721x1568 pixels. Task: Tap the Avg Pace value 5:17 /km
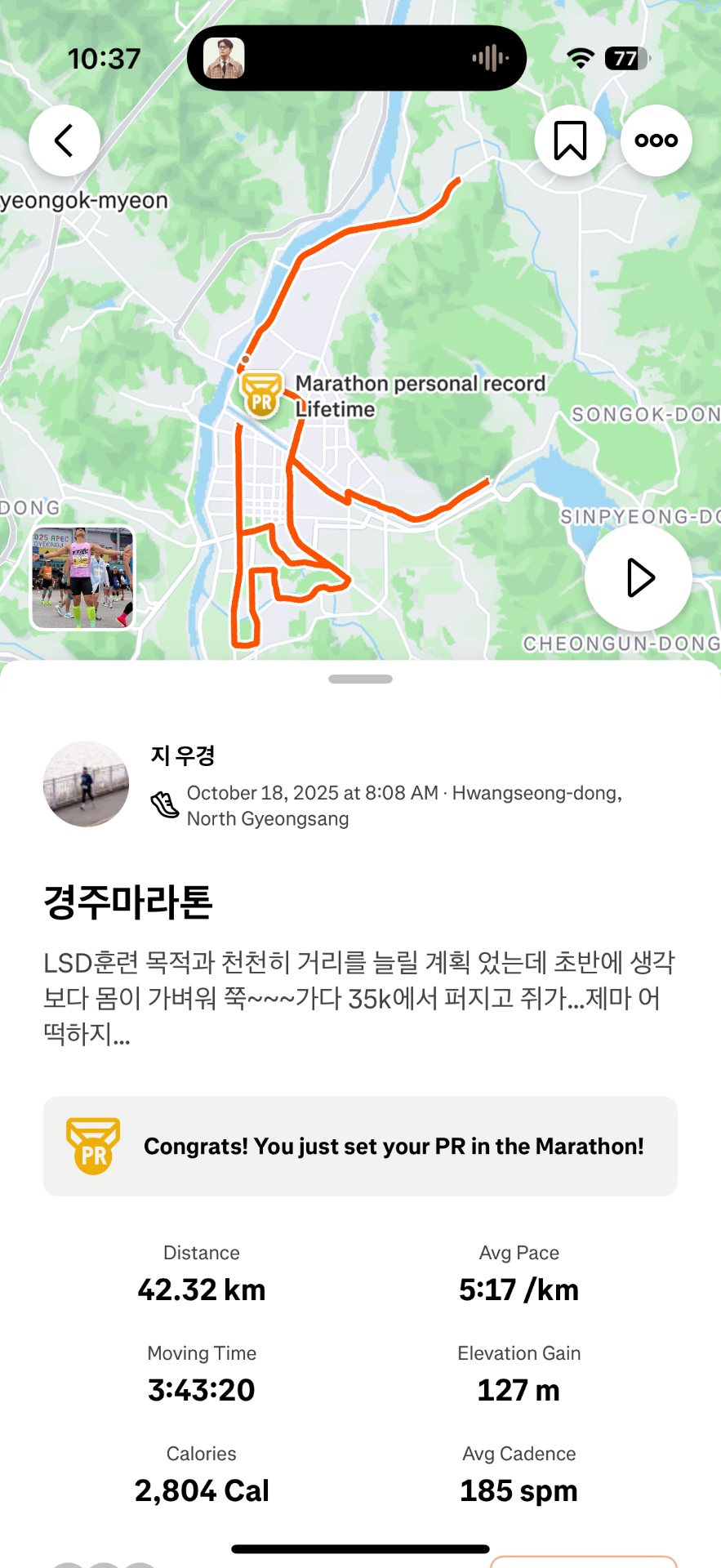[x=518, y=1290]
